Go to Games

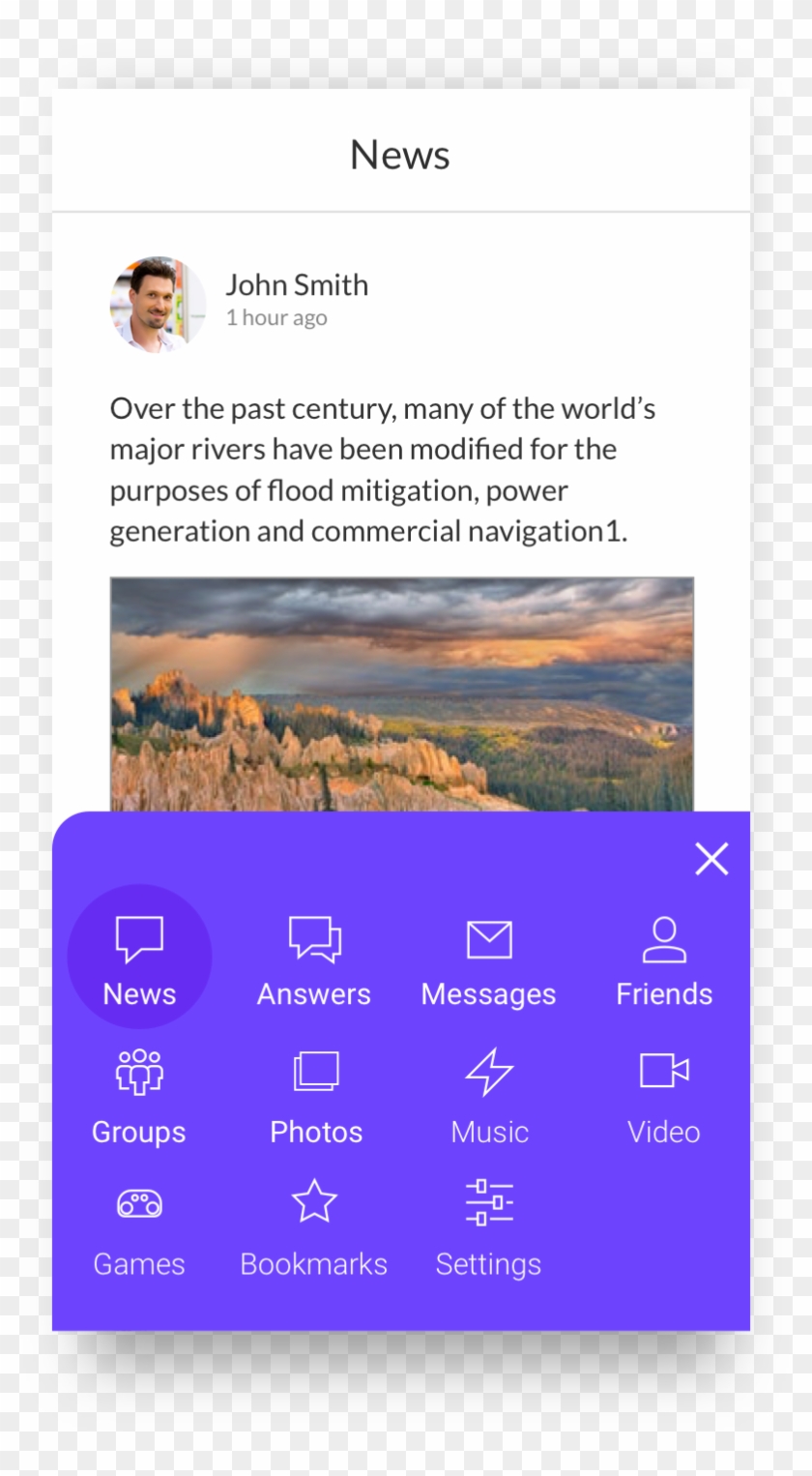139,1228
